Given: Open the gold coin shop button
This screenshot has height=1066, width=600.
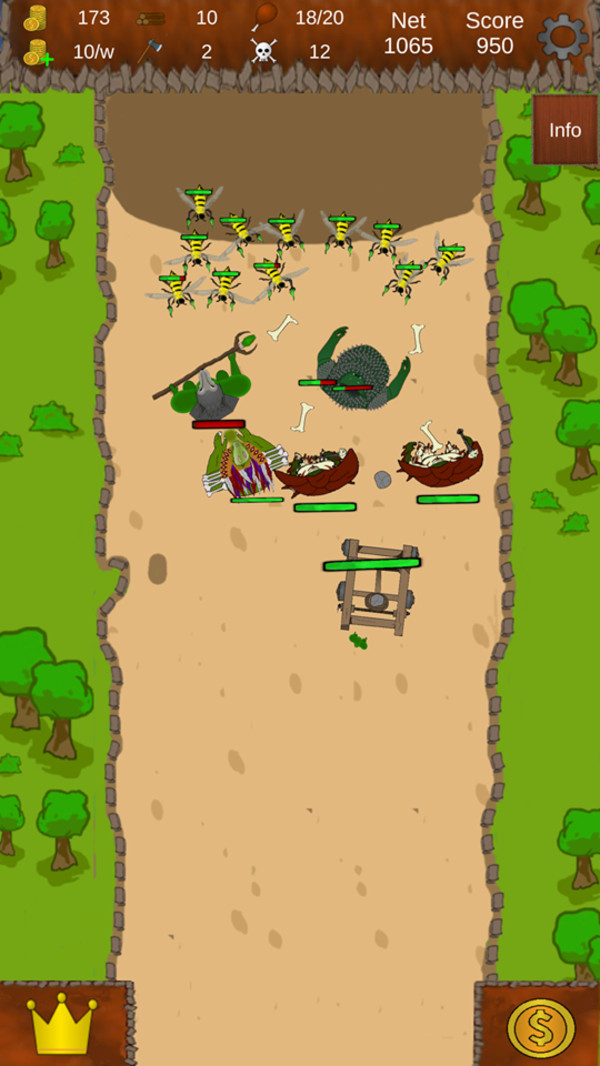Looking at the screenshot, I should [540, 1027].
